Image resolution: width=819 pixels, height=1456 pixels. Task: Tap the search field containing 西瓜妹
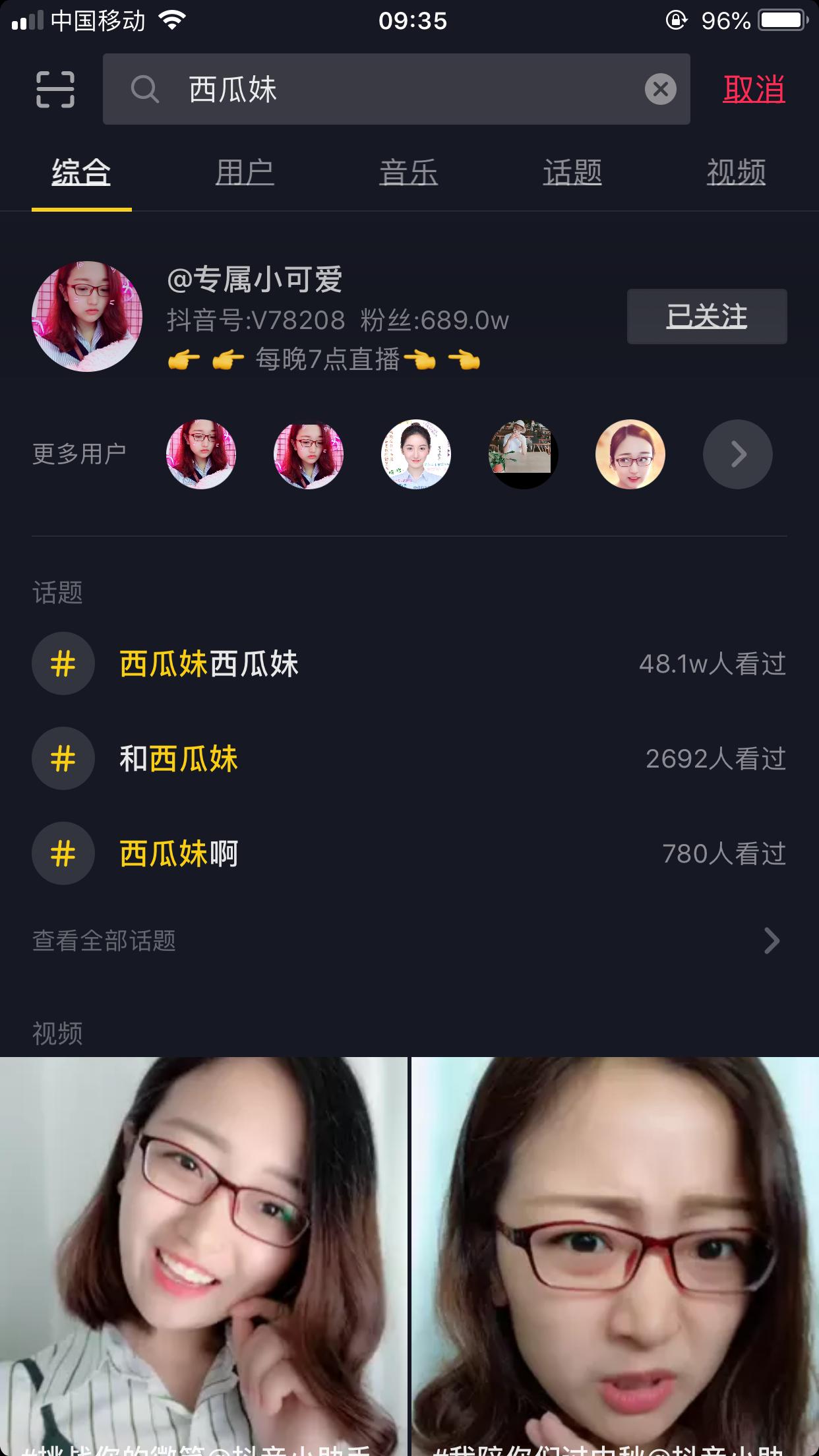coord(396,89)
